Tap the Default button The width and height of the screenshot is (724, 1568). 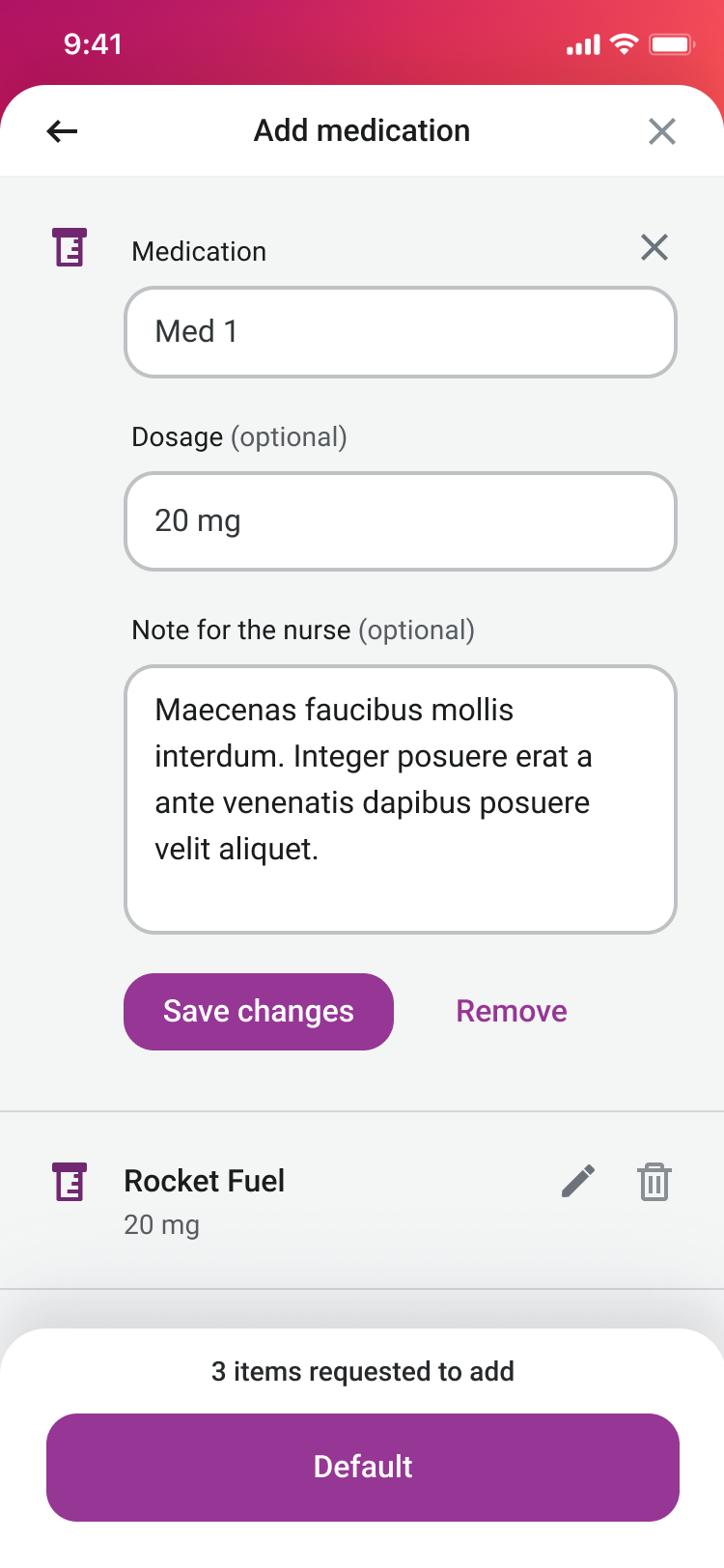click(363, 1468)
